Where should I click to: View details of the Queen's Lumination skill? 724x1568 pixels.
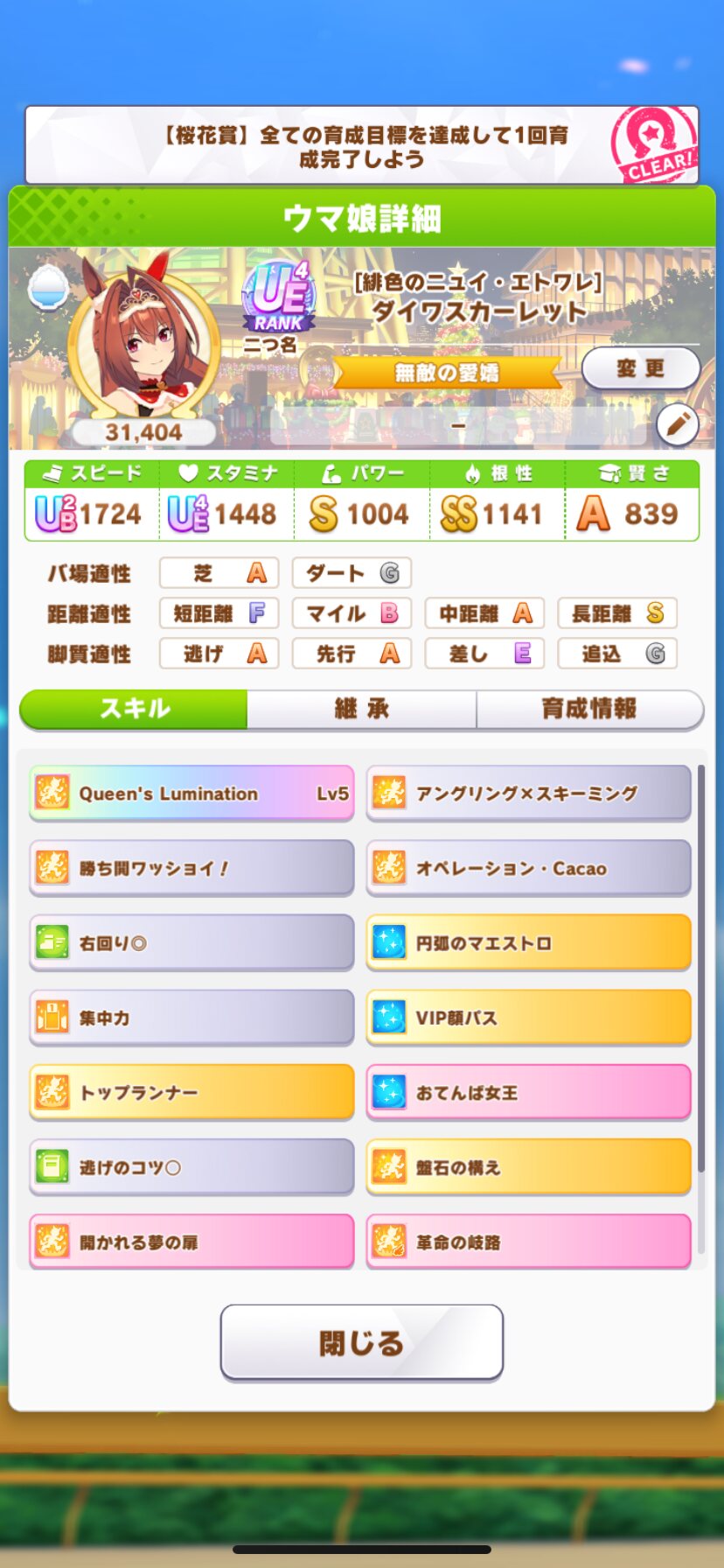coord(191,794)
